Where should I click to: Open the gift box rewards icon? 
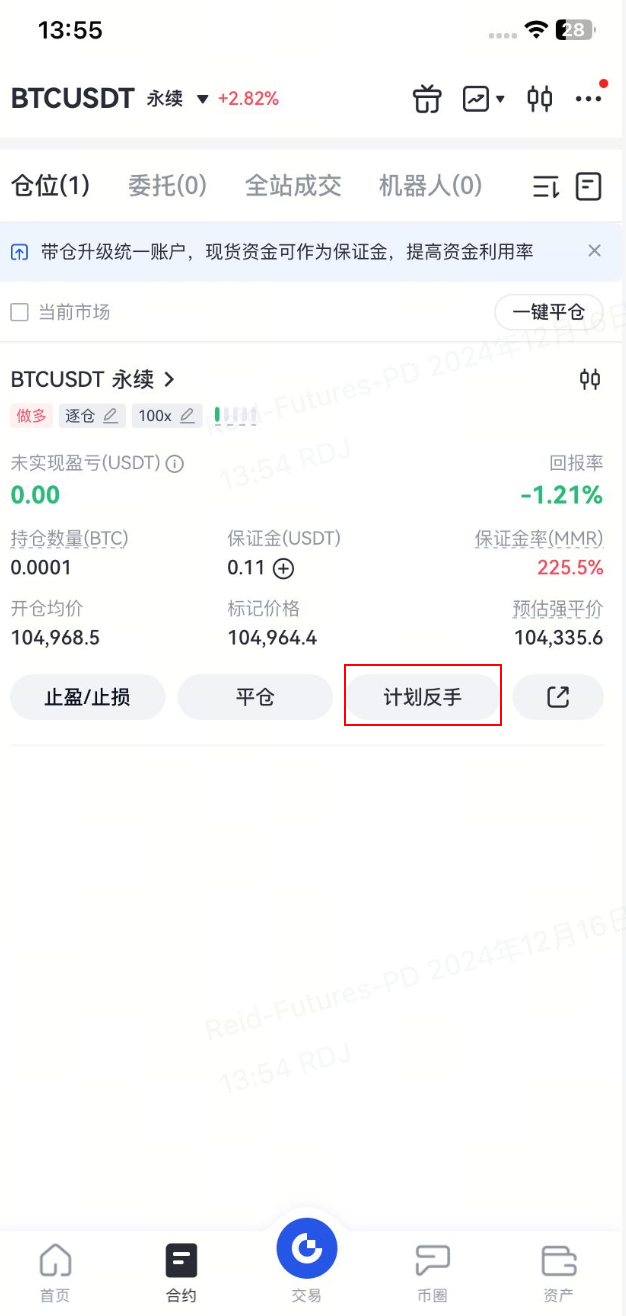427,99
